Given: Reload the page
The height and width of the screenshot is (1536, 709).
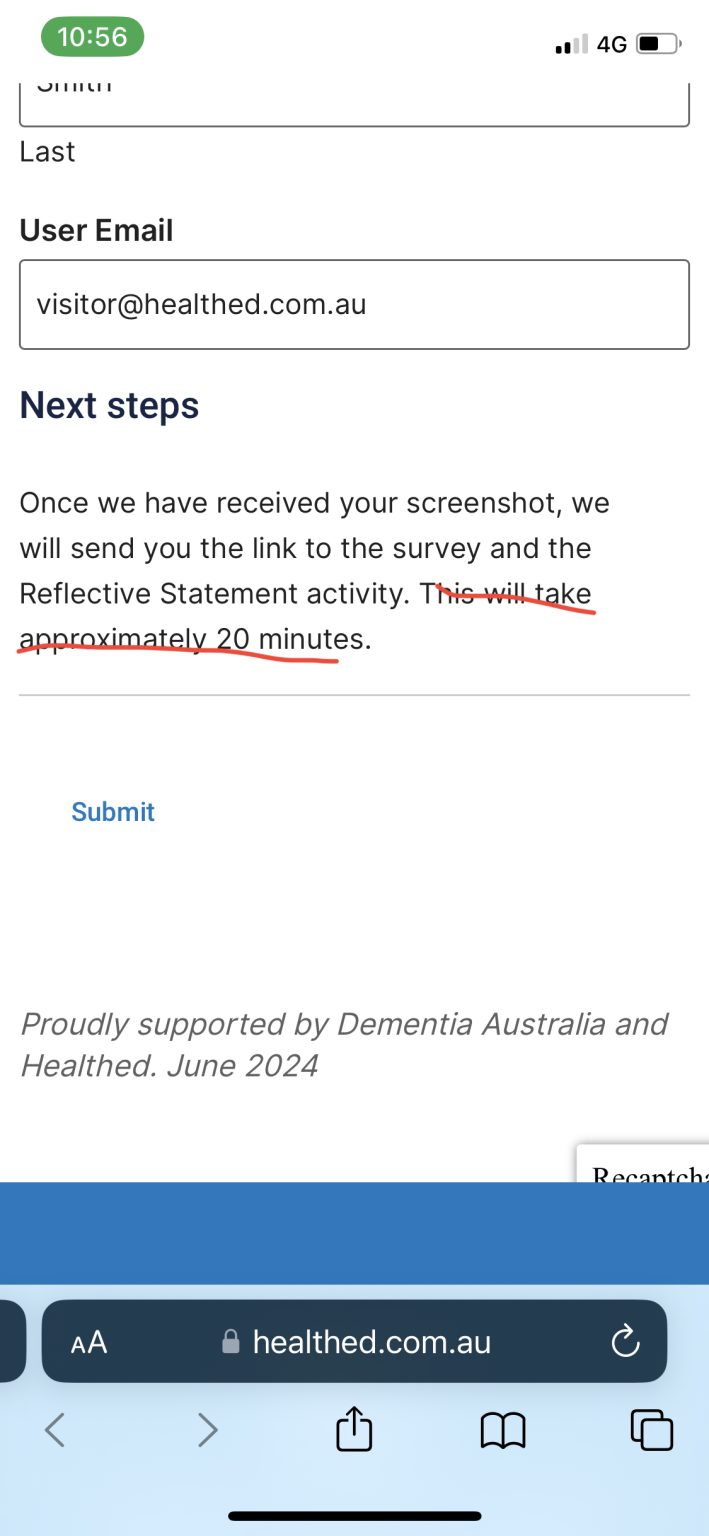Looking at the screenshot, I should point(625,1341).
